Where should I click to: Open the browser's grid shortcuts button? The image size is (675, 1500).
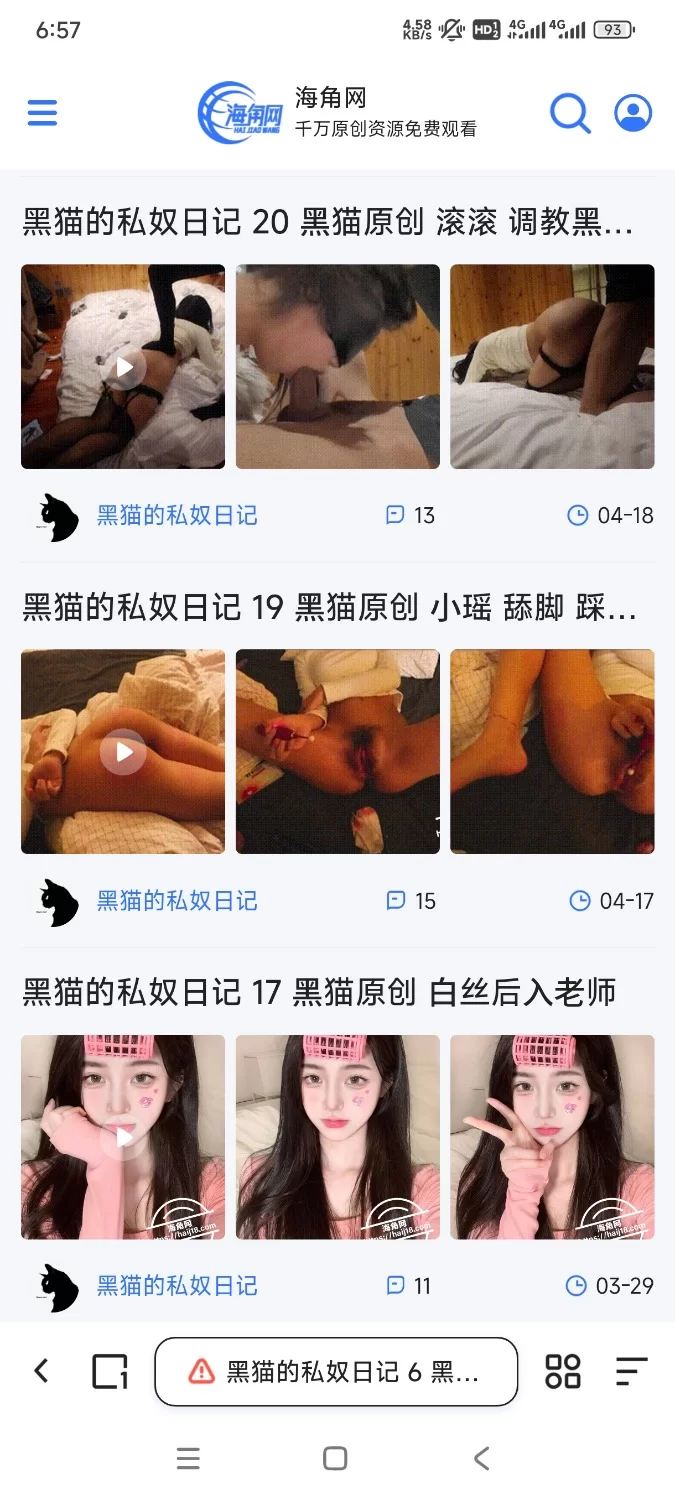point(563,1371)
